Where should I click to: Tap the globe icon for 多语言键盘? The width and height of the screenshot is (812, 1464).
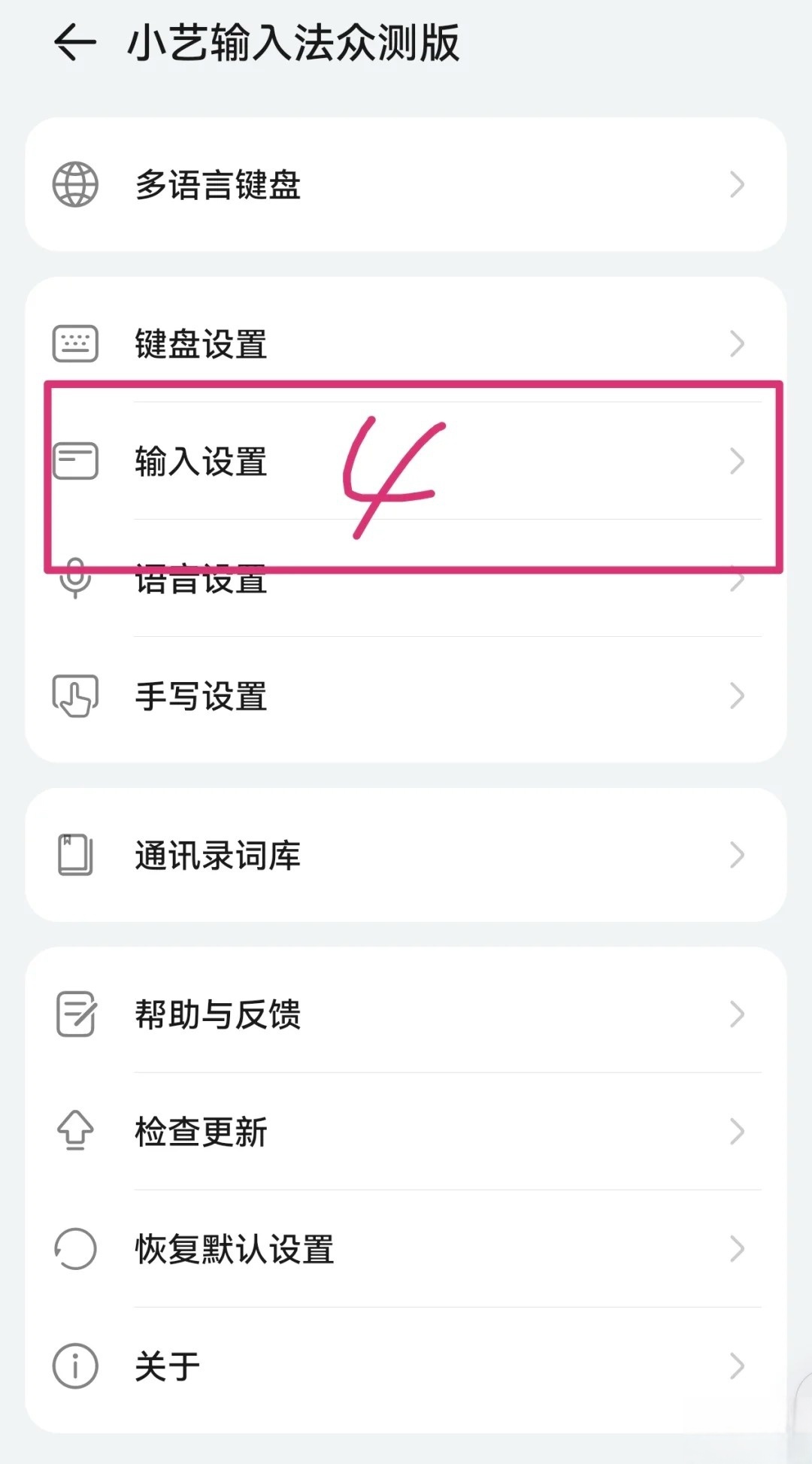(x=75, y=183)
